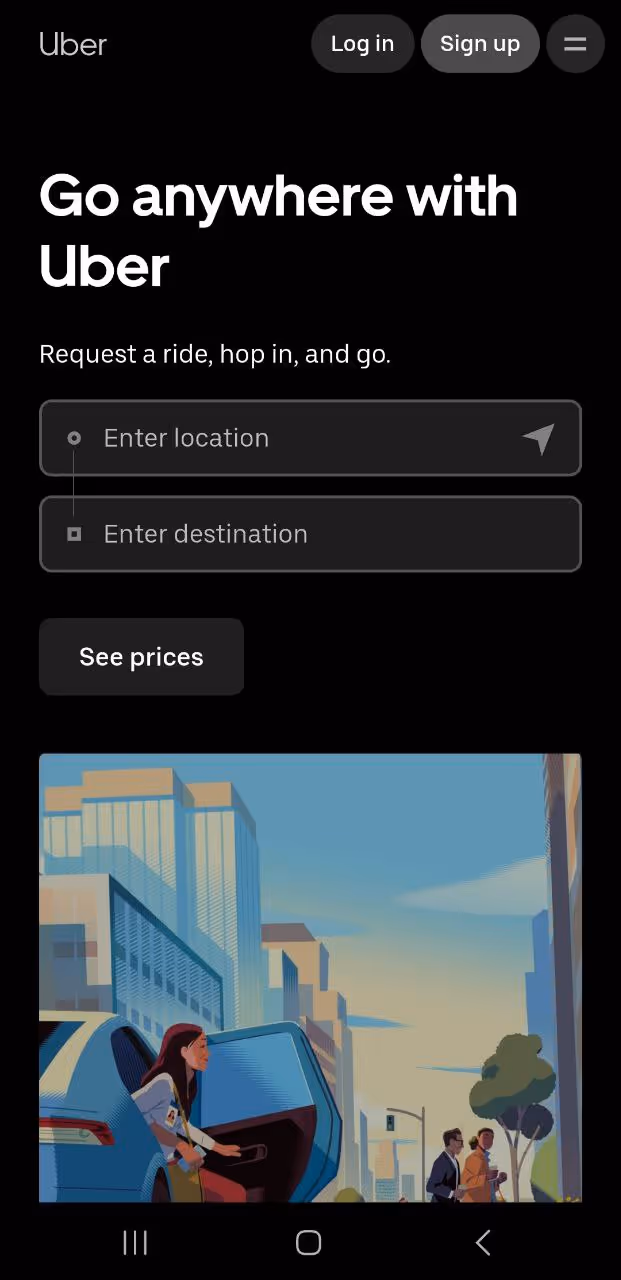Select Sign up to create account

pyautogui.click(x=480, y=44)
